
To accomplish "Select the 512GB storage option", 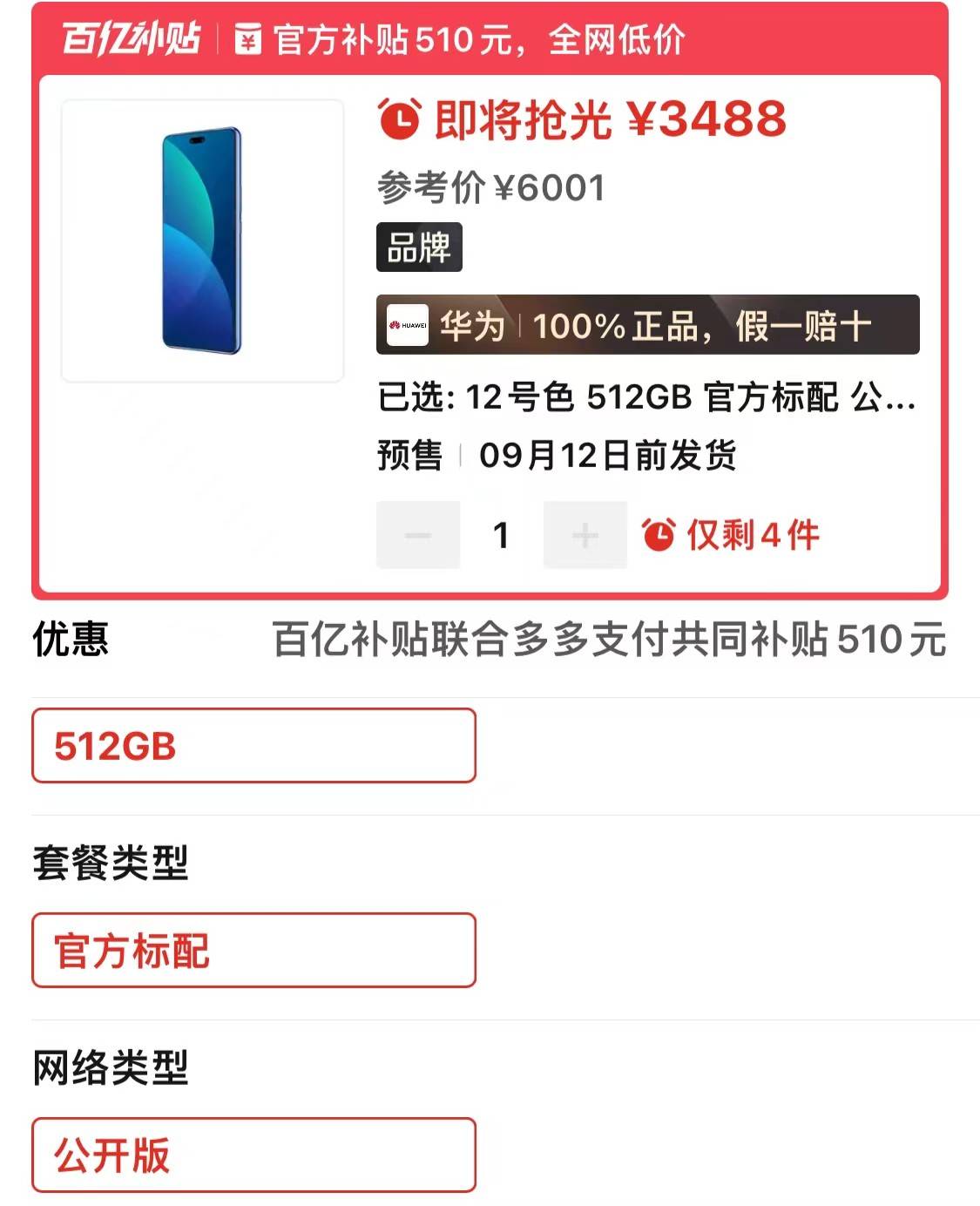I will coord(253,746).
